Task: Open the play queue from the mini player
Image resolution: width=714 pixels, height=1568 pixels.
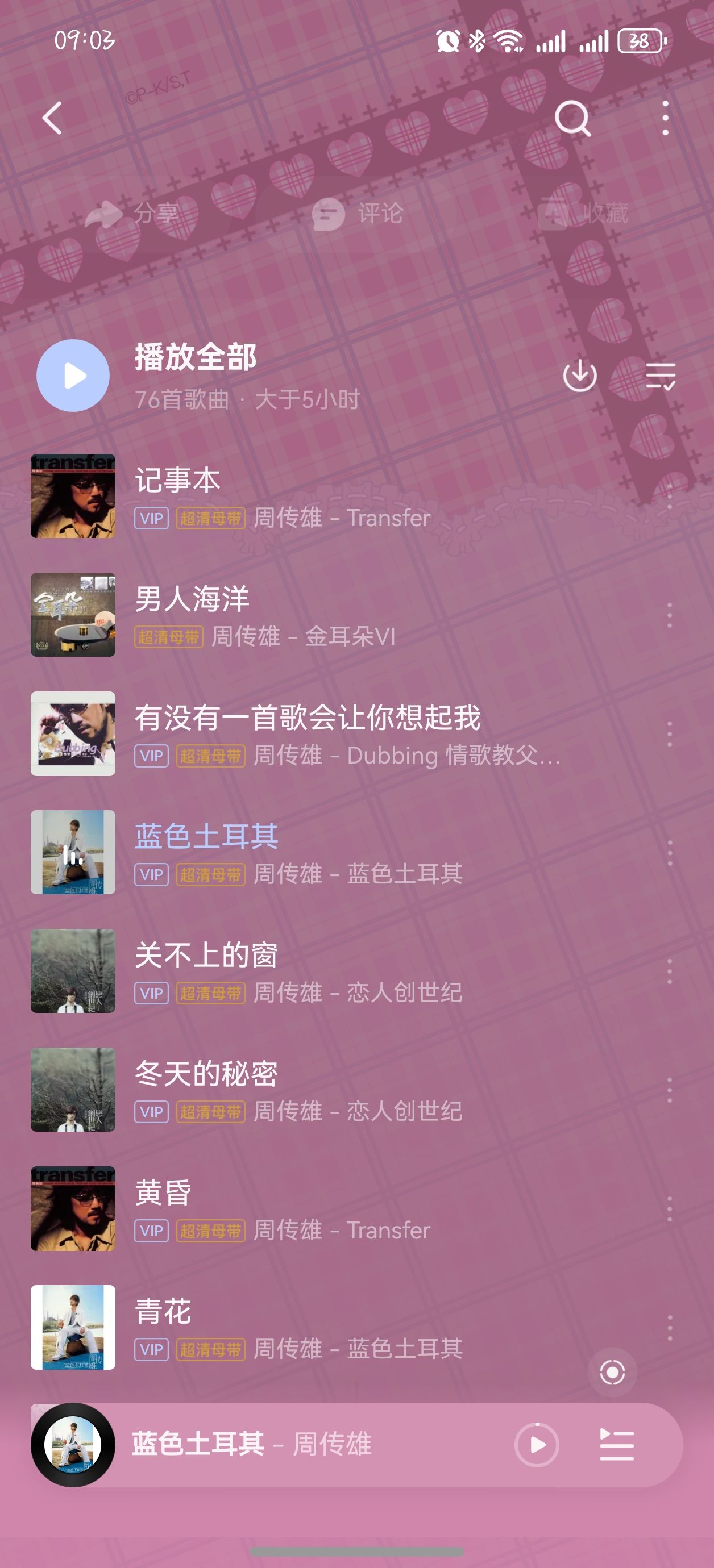Action: tap(617, 1444)
